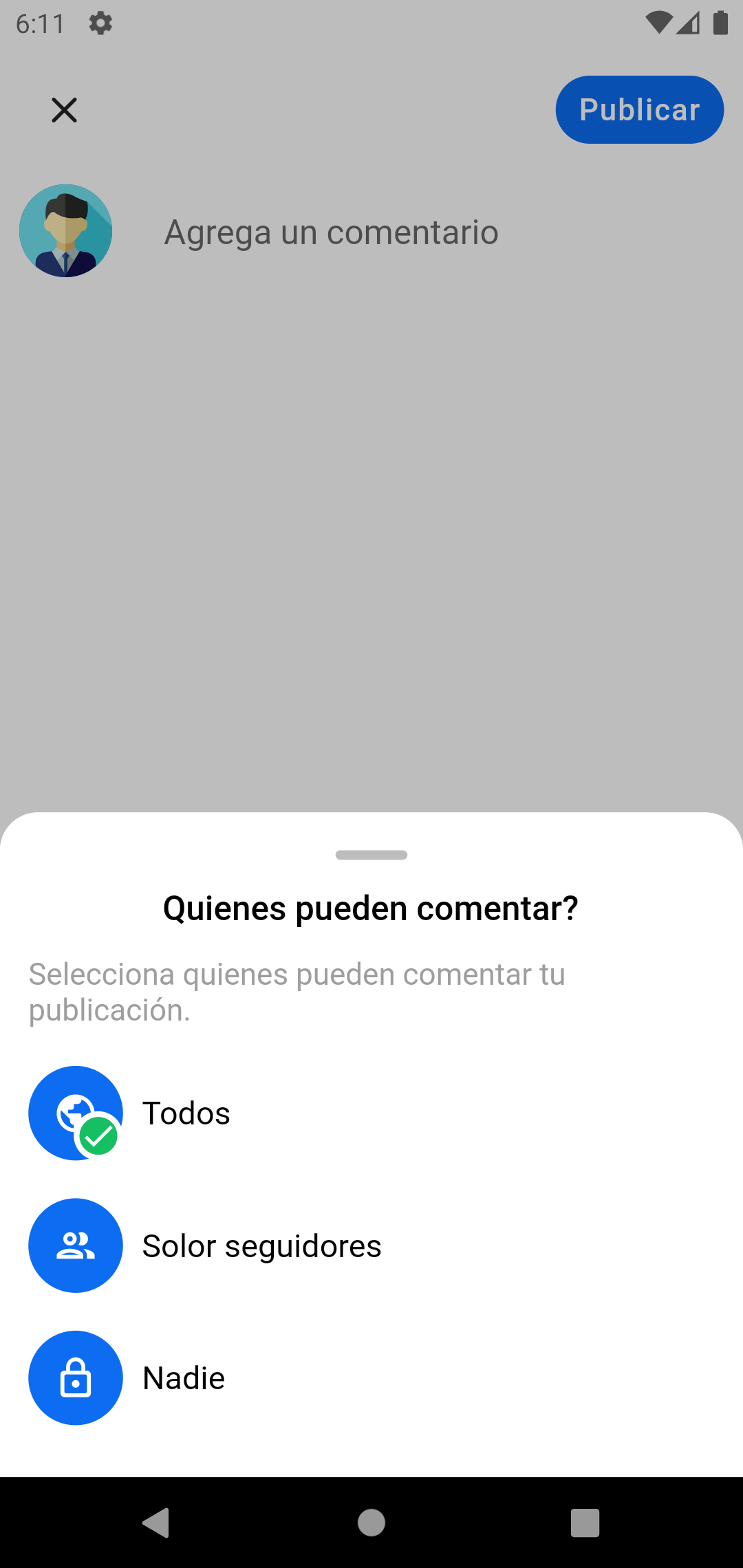Select Nadie to block comments

371,1378
